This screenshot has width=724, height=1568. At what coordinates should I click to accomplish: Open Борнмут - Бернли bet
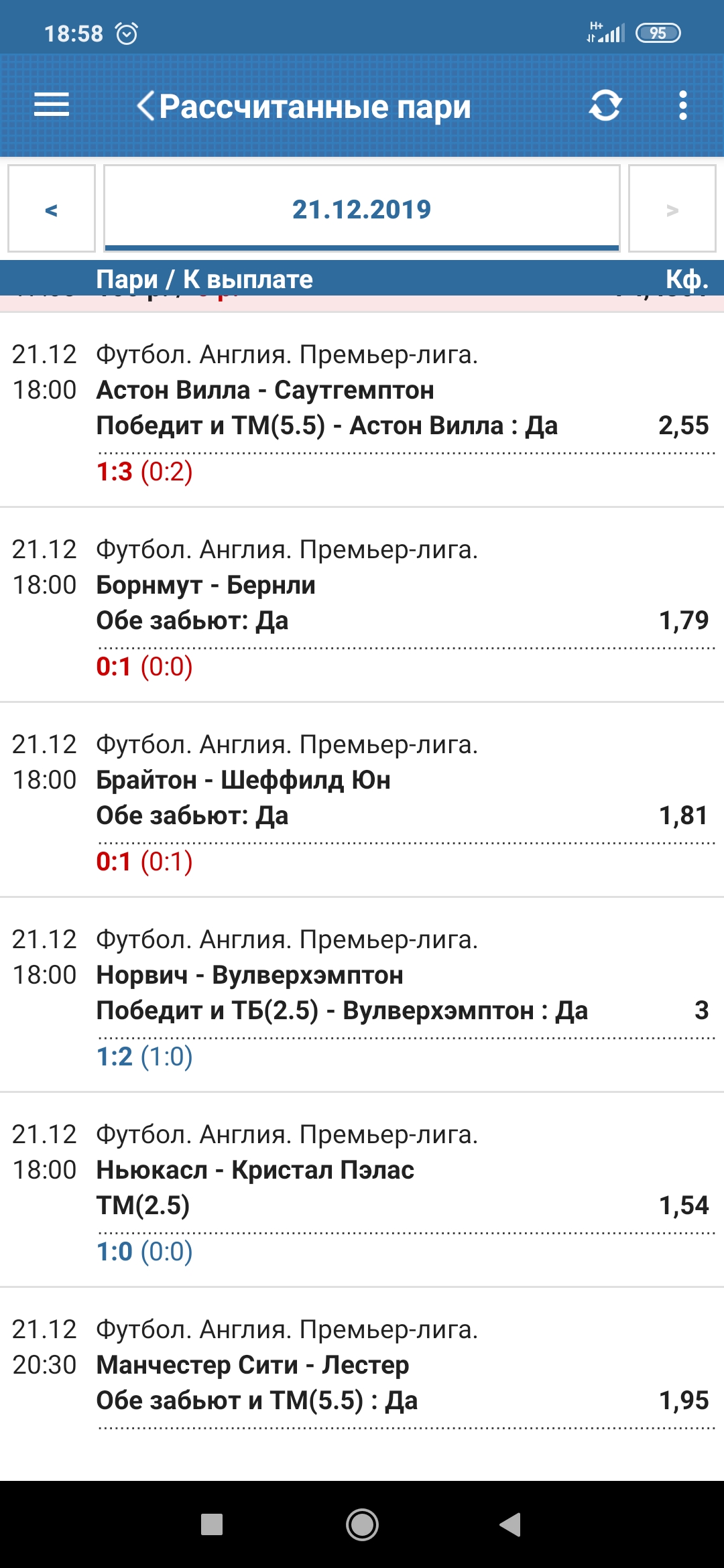[362, 603]
